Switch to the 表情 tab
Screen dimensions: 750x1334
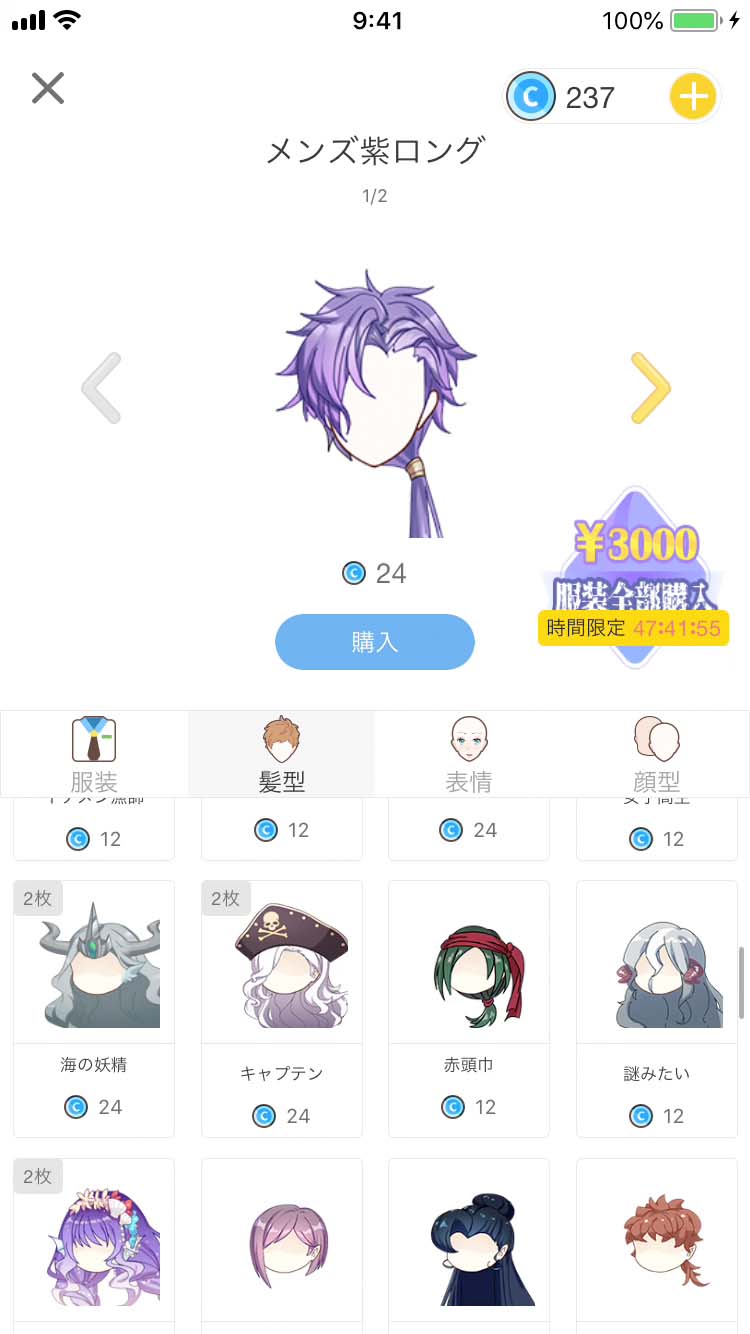468,755
